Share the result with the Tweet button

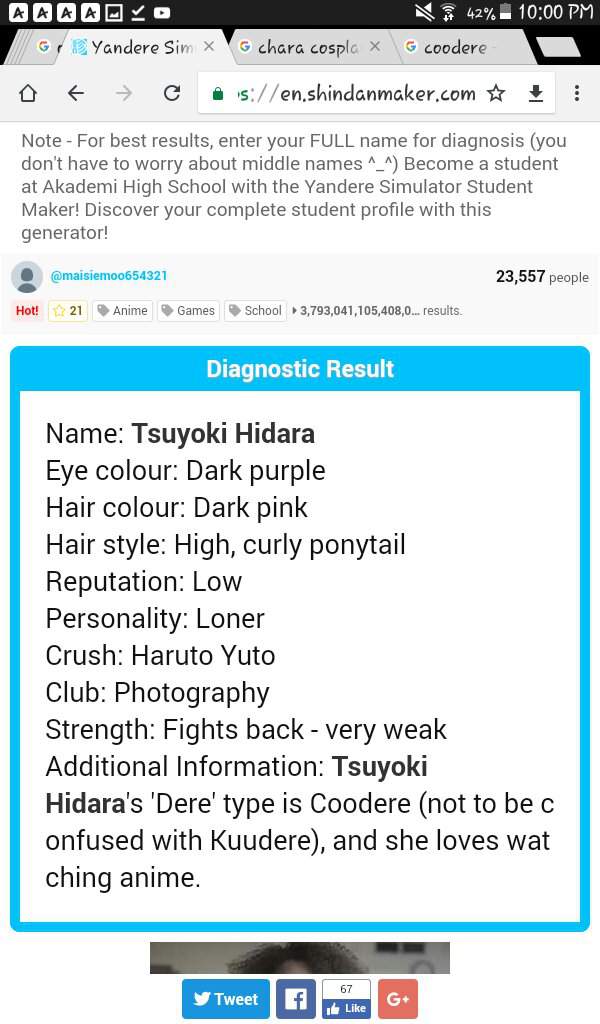click(225, 999)
